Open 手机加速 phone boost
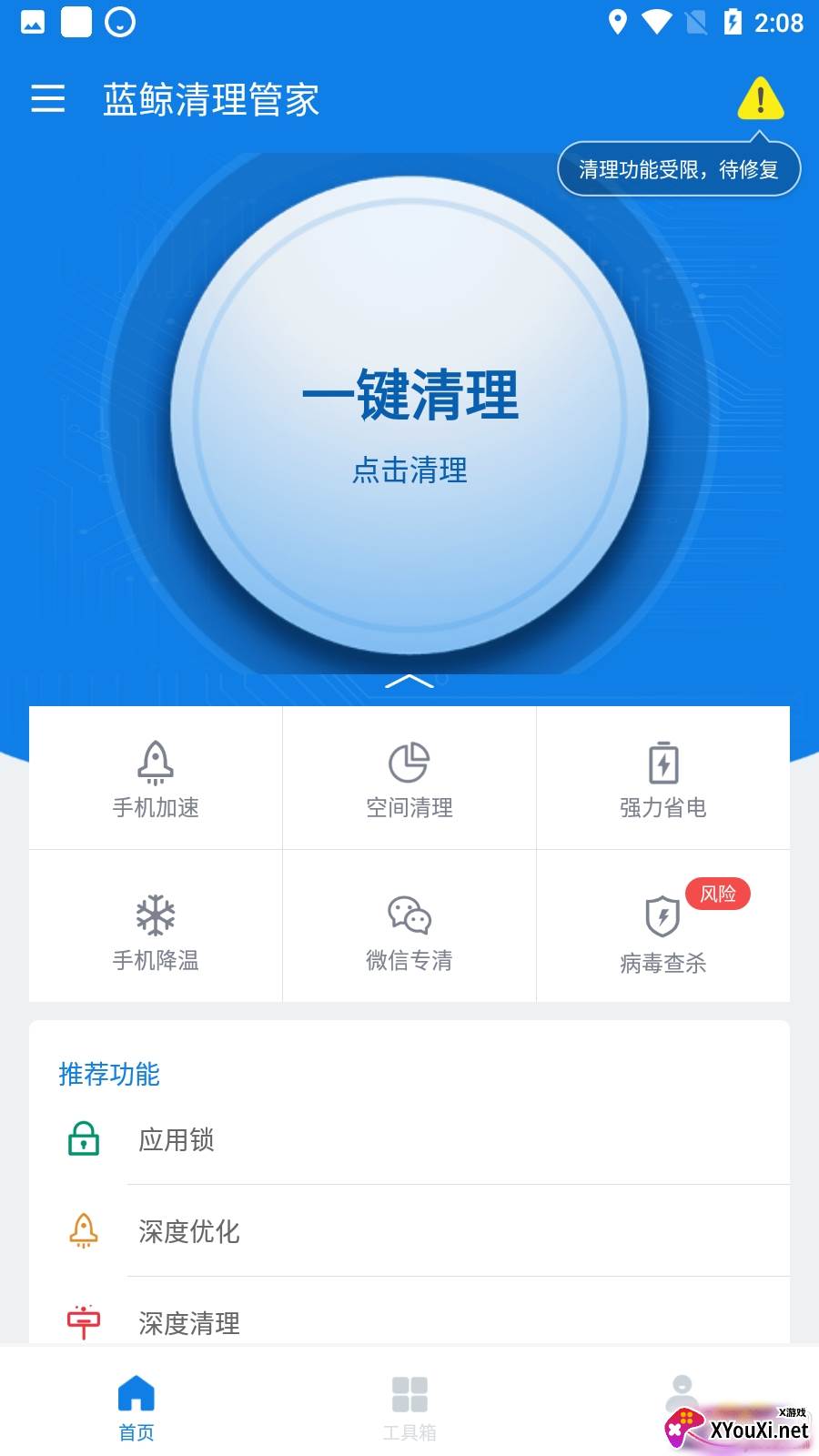Viewport: 819px width, 1456px height. (156, 778)
